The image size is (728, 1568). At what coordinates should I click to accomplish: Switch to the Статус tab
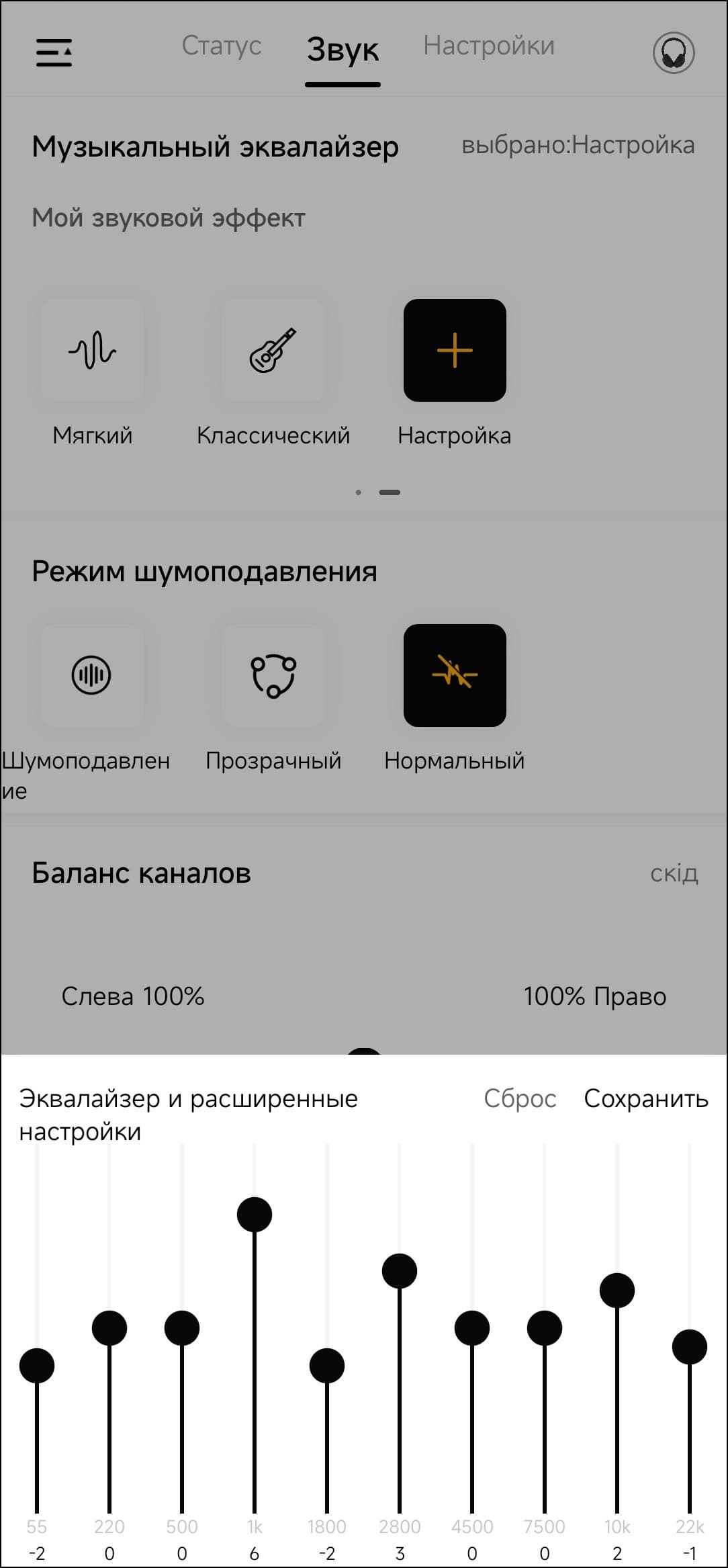(x=222, y=46)
